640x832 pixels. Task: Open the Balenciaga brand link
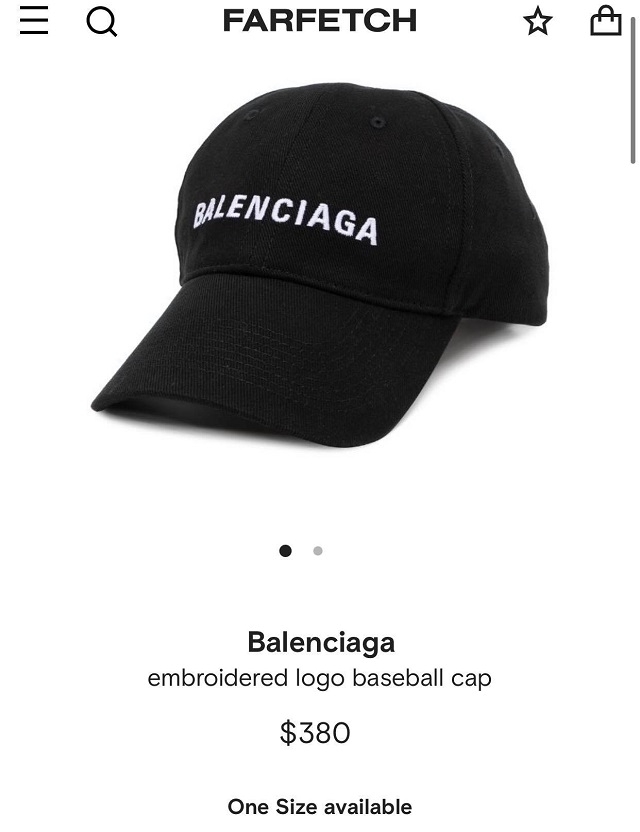click(x=321, y=642)
